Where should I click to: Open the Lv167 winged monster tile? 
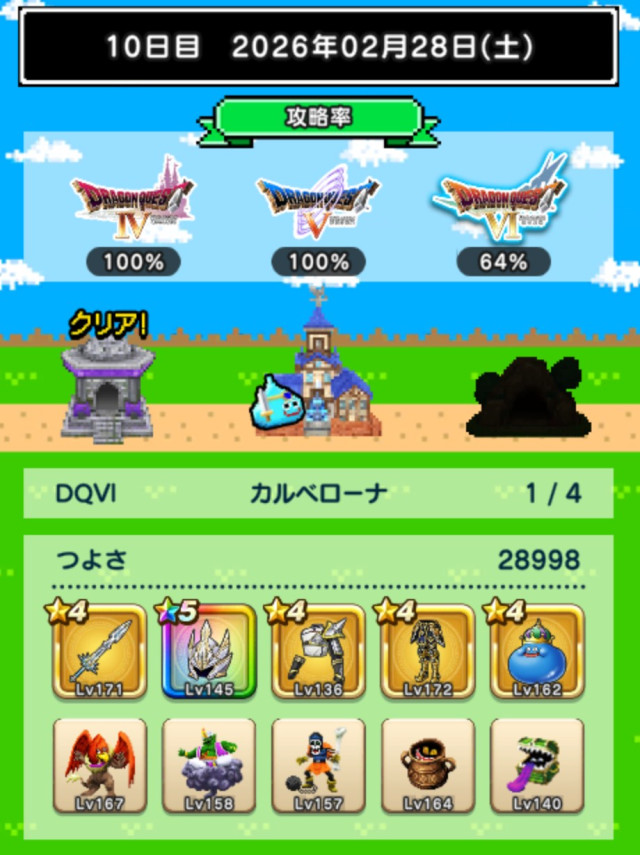(99, 765)
